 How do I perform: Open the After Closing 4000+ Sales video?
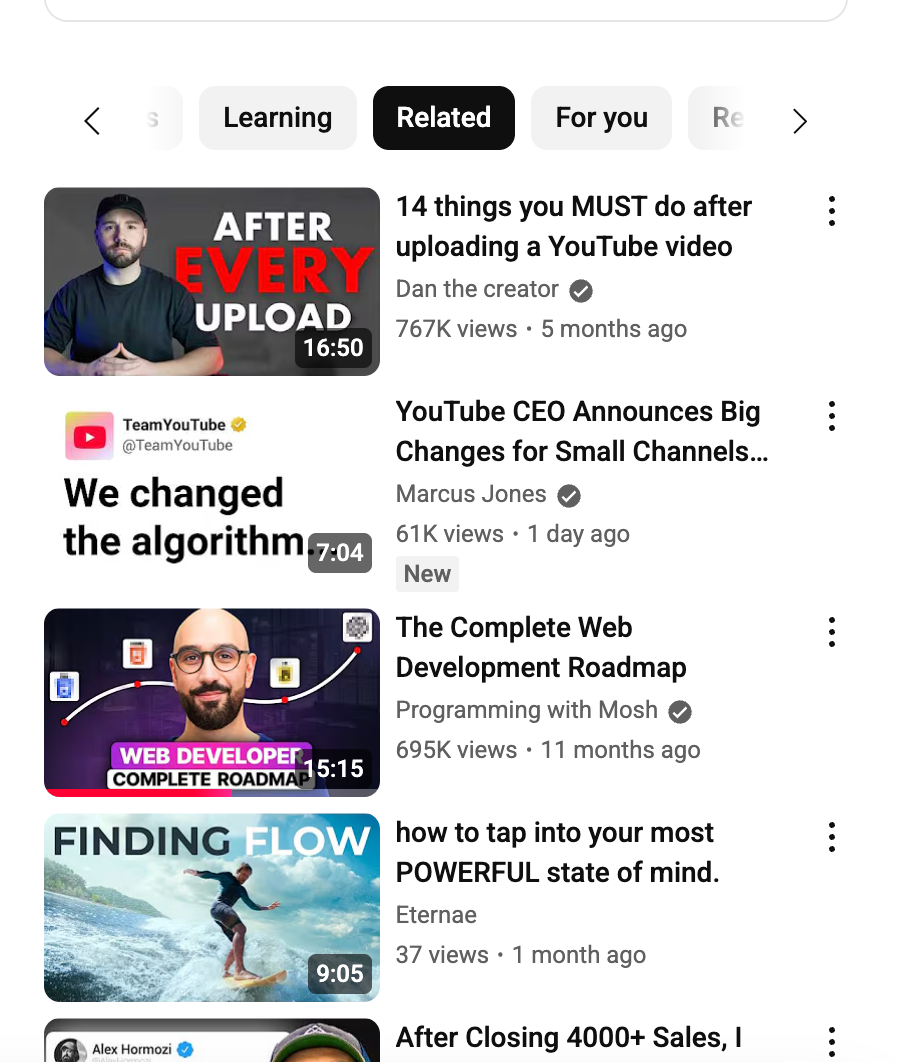tap(567, 1039)
